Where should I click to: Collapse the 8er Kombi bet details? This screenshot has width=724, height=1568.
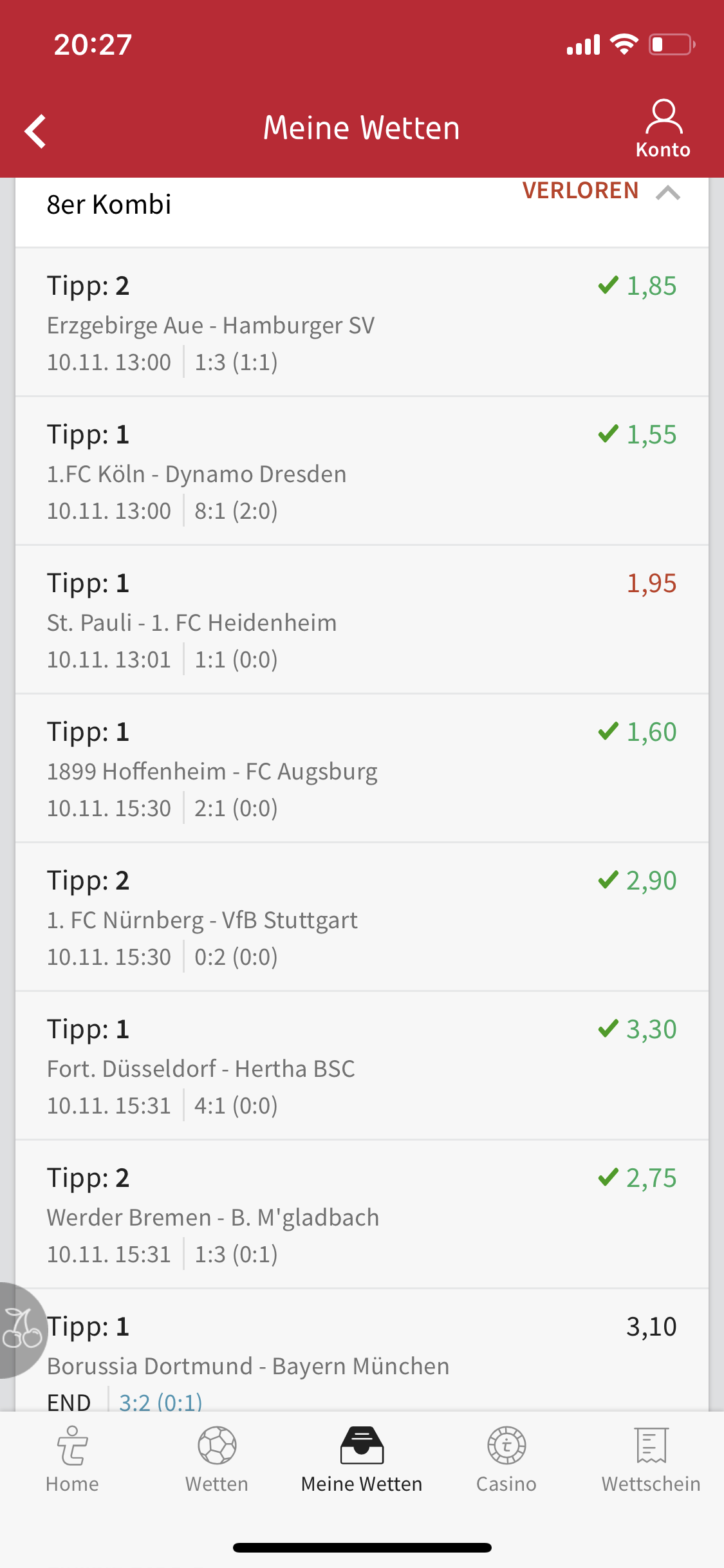pyautogui.click(x=668, y=192)
